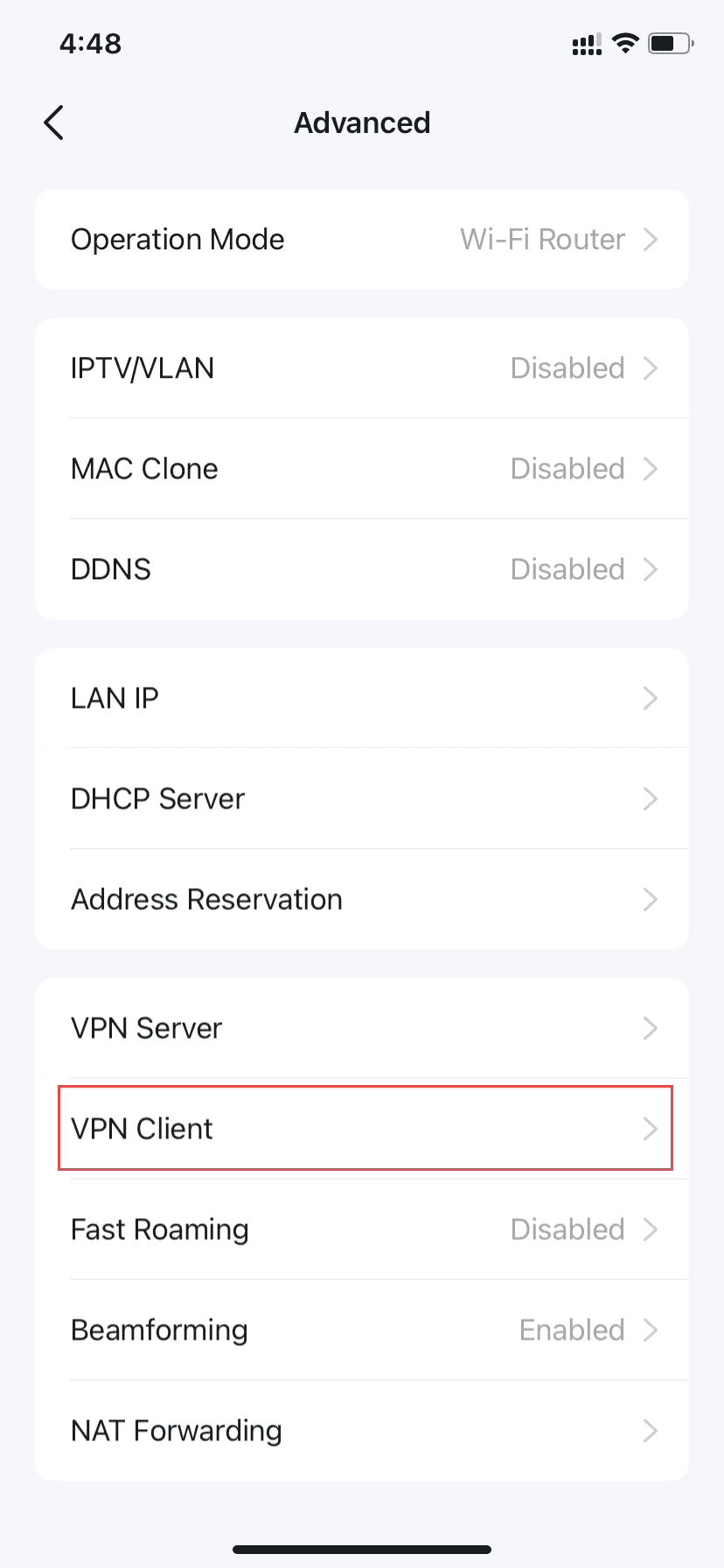This screenshot has width=724, height=1568.
Task: Open DDNS settings
Action: pos(362,569)
